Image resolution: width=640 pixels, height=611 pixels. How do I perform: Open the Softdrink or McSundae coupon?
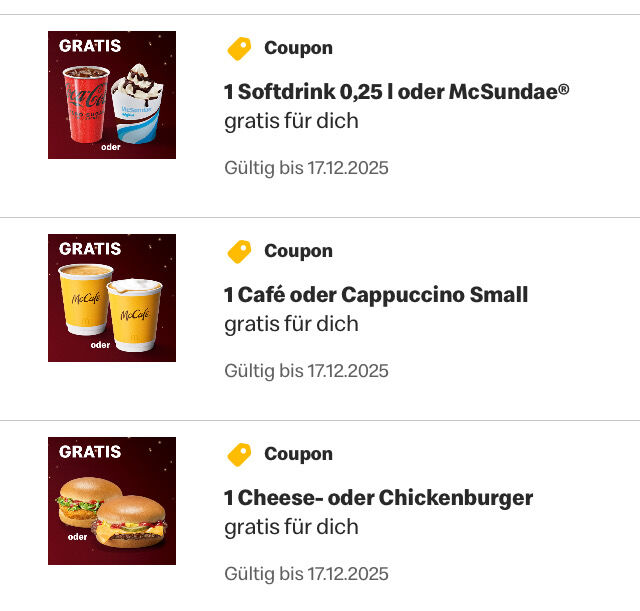tap(396, 93)
